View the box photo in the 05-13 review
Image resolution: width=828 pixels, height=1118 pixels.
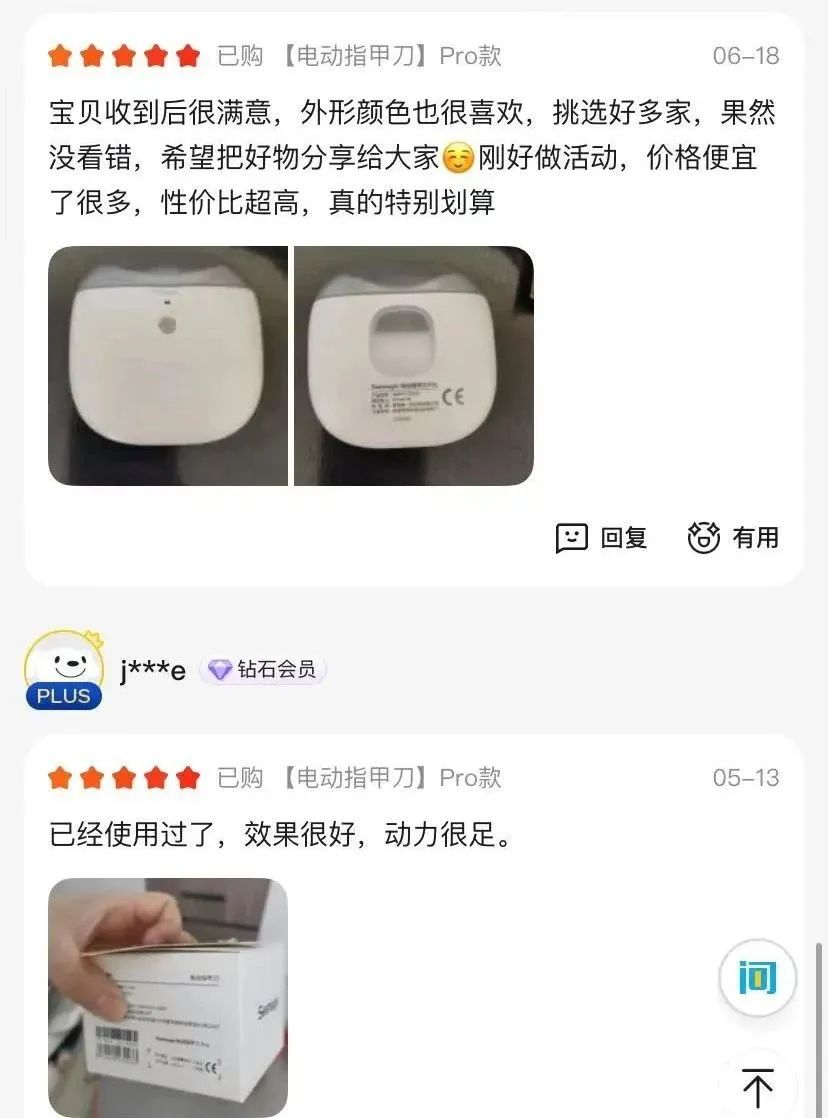pyautogui.click(x=167, y=997)
